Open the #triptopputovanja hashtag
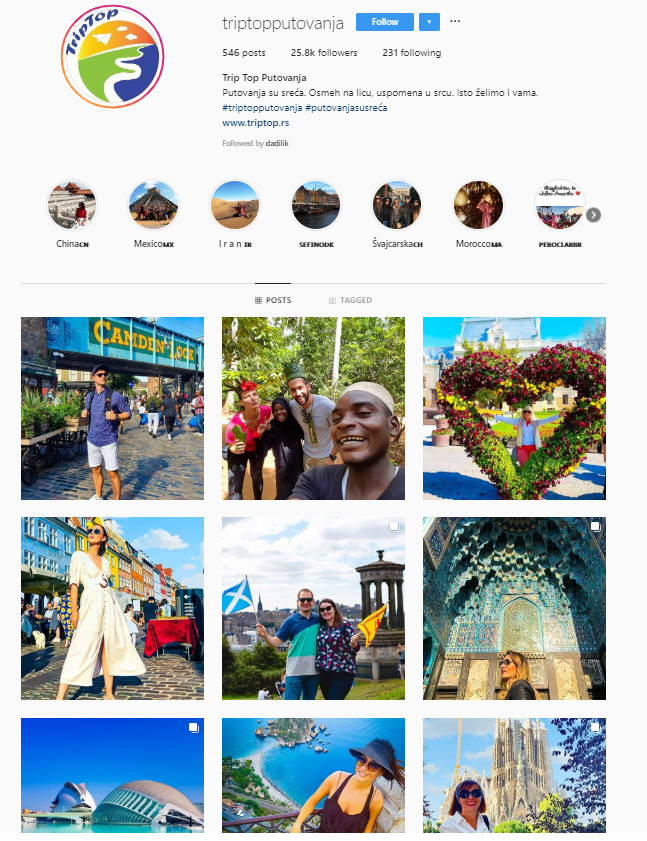The height and width of the screenshot is (841, 647). click(x=262, y=107)
